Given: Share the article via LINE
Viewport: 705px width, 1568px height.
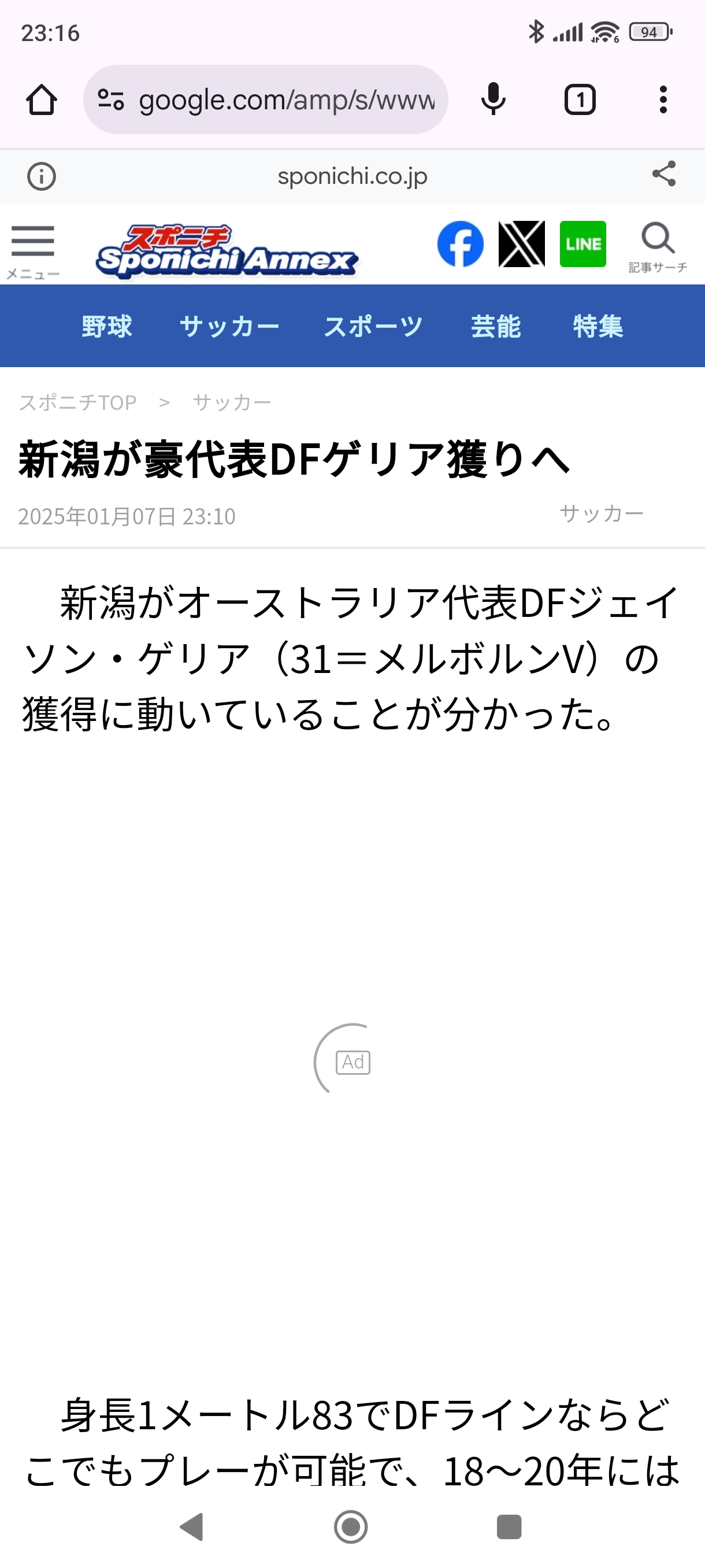Looking at the screenshot, I should pyautogui.click(x=582, y=244).
